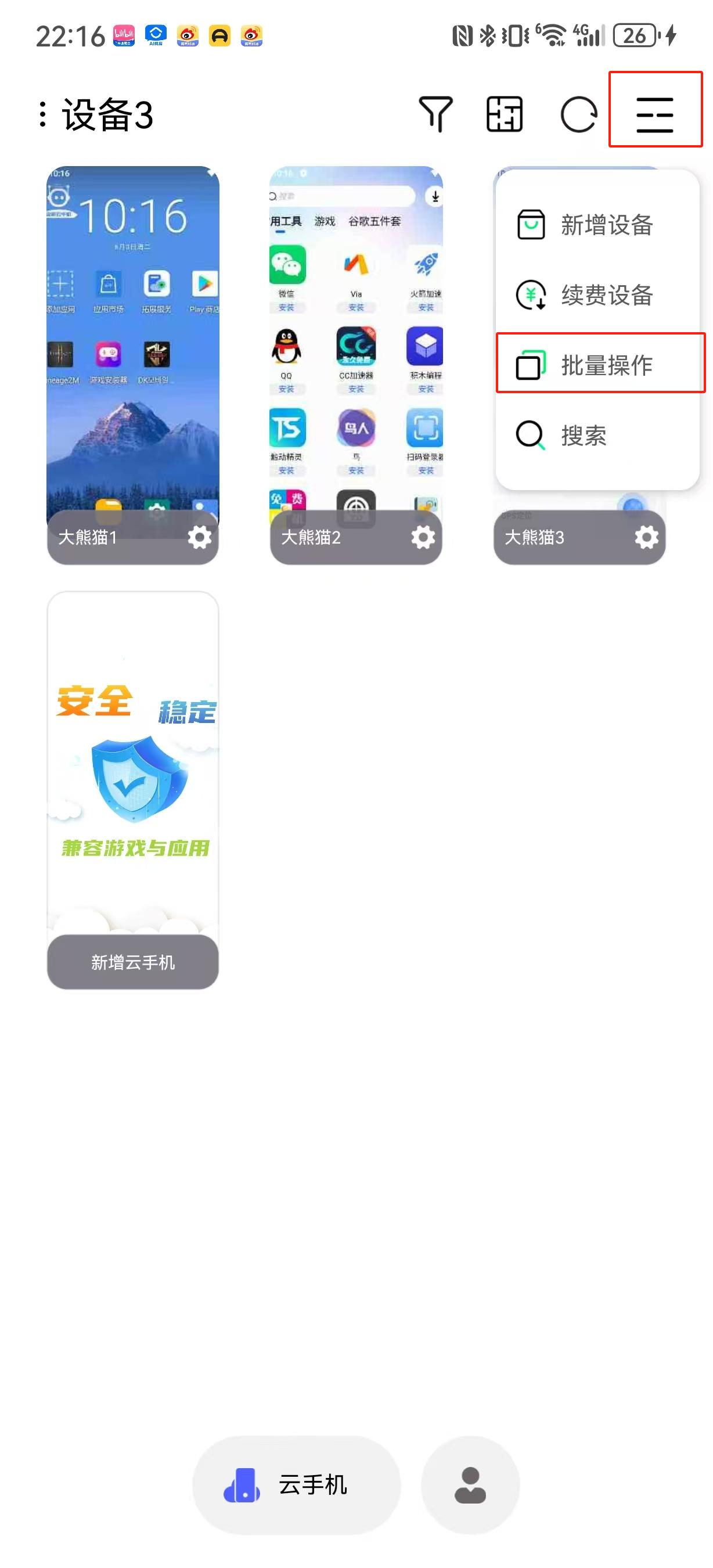Viewport: 713px width, 1568px height.
Task: Refresh the device list
Action: click(578, 116)
